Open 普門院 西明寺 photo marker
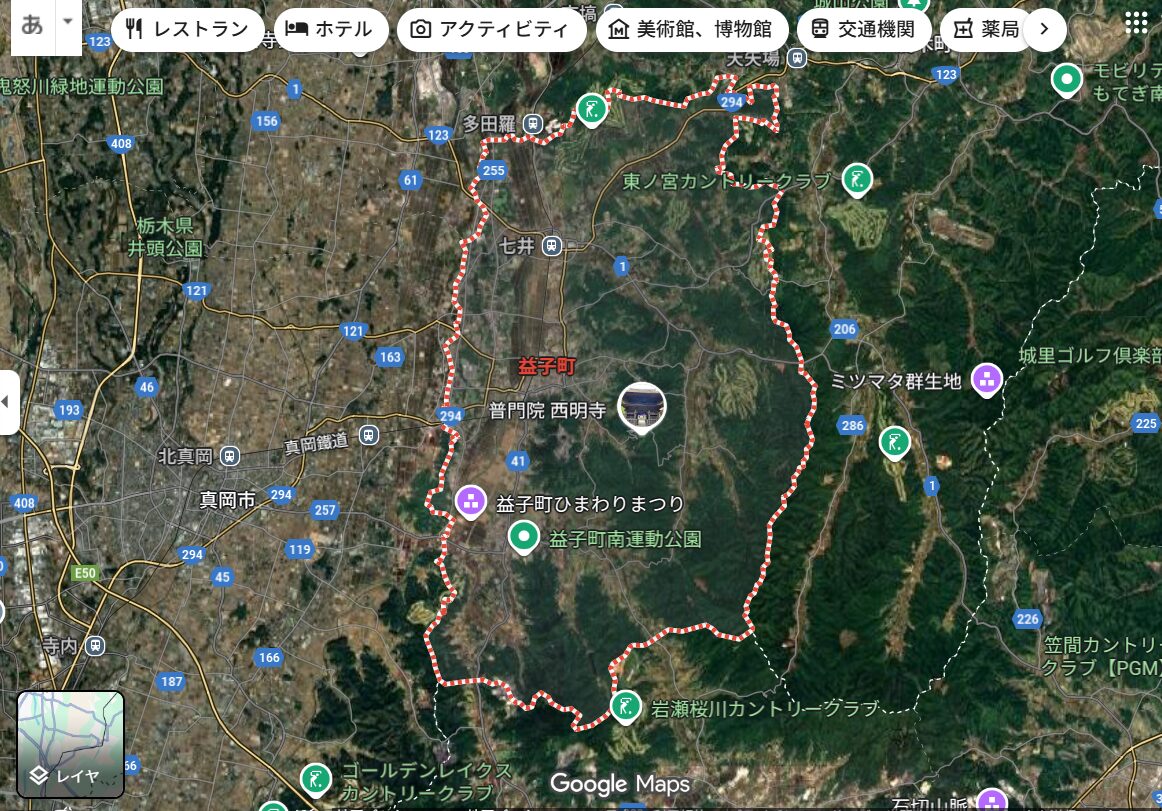The image size is (1162, 811). [642, 407]
